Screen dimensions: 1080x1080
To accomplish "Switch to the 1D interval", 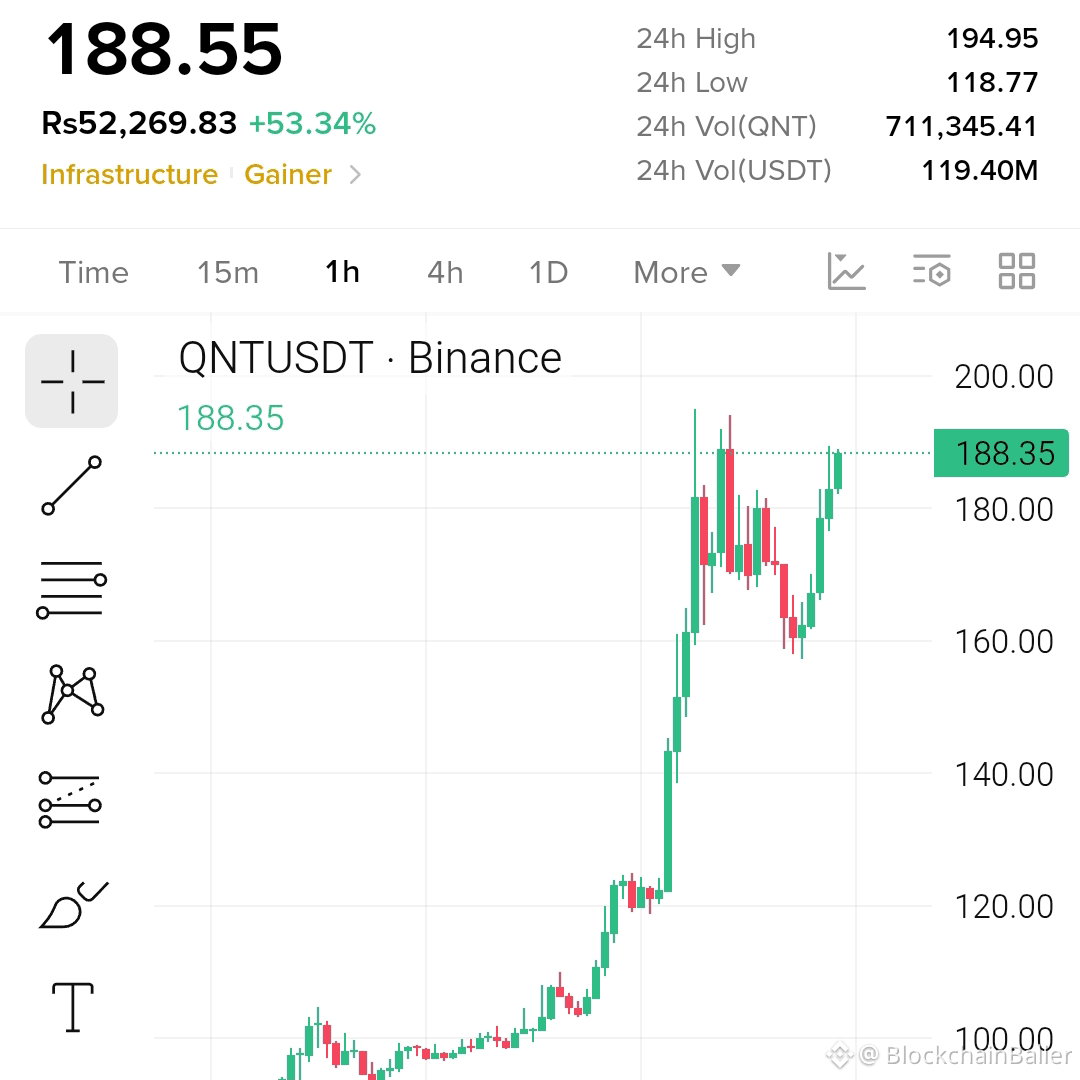I will point(548,273).
